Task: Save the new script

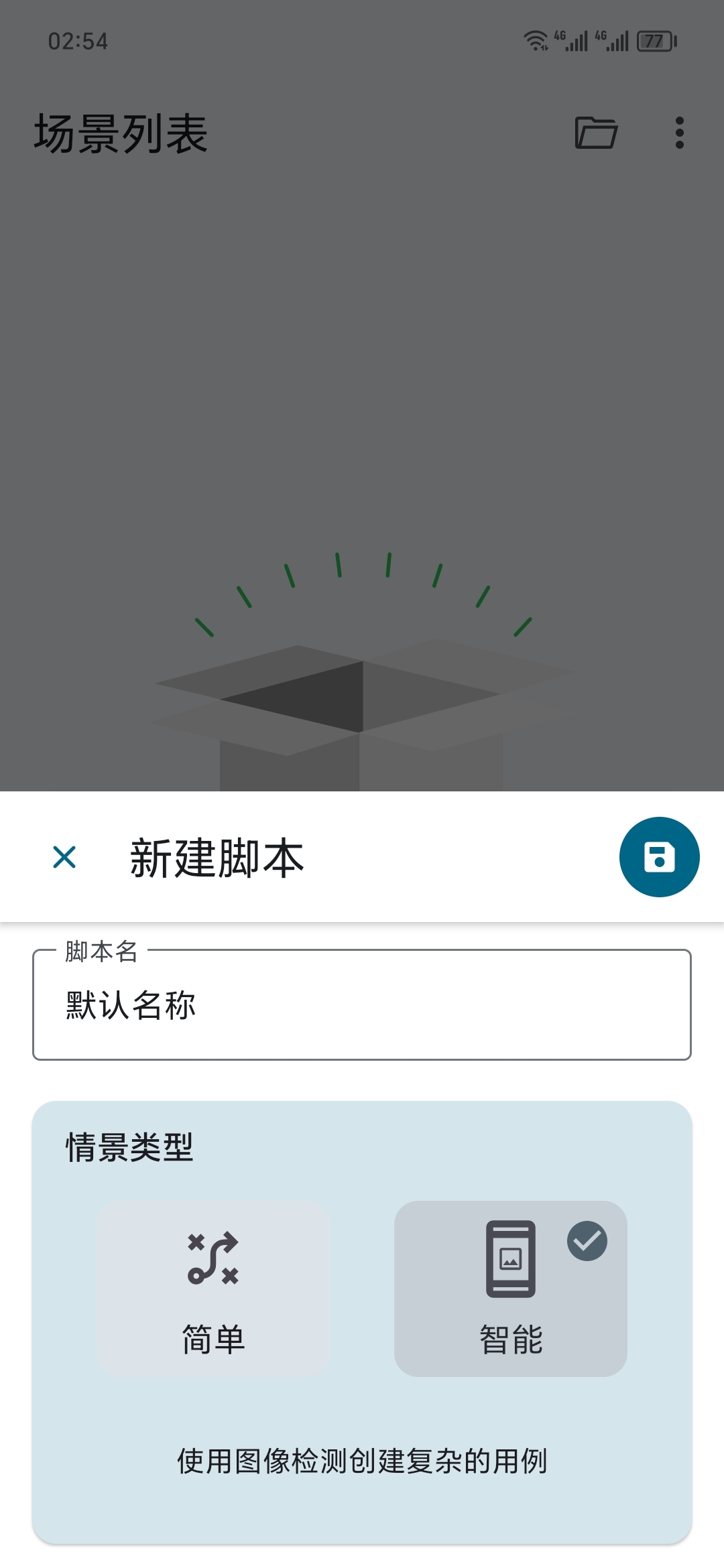Action: point(659,857)
